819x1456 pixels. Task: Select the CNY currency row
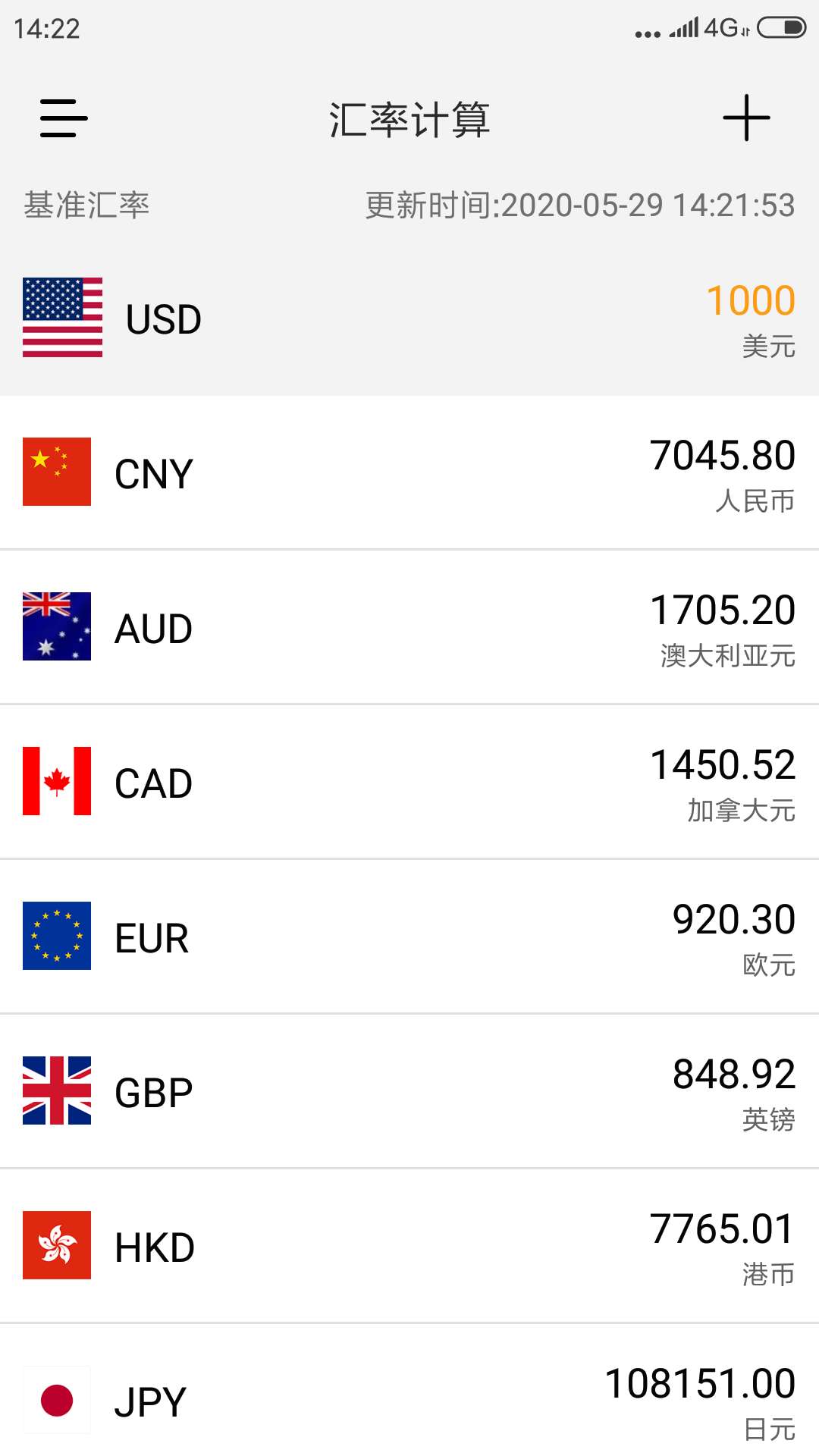409,473
